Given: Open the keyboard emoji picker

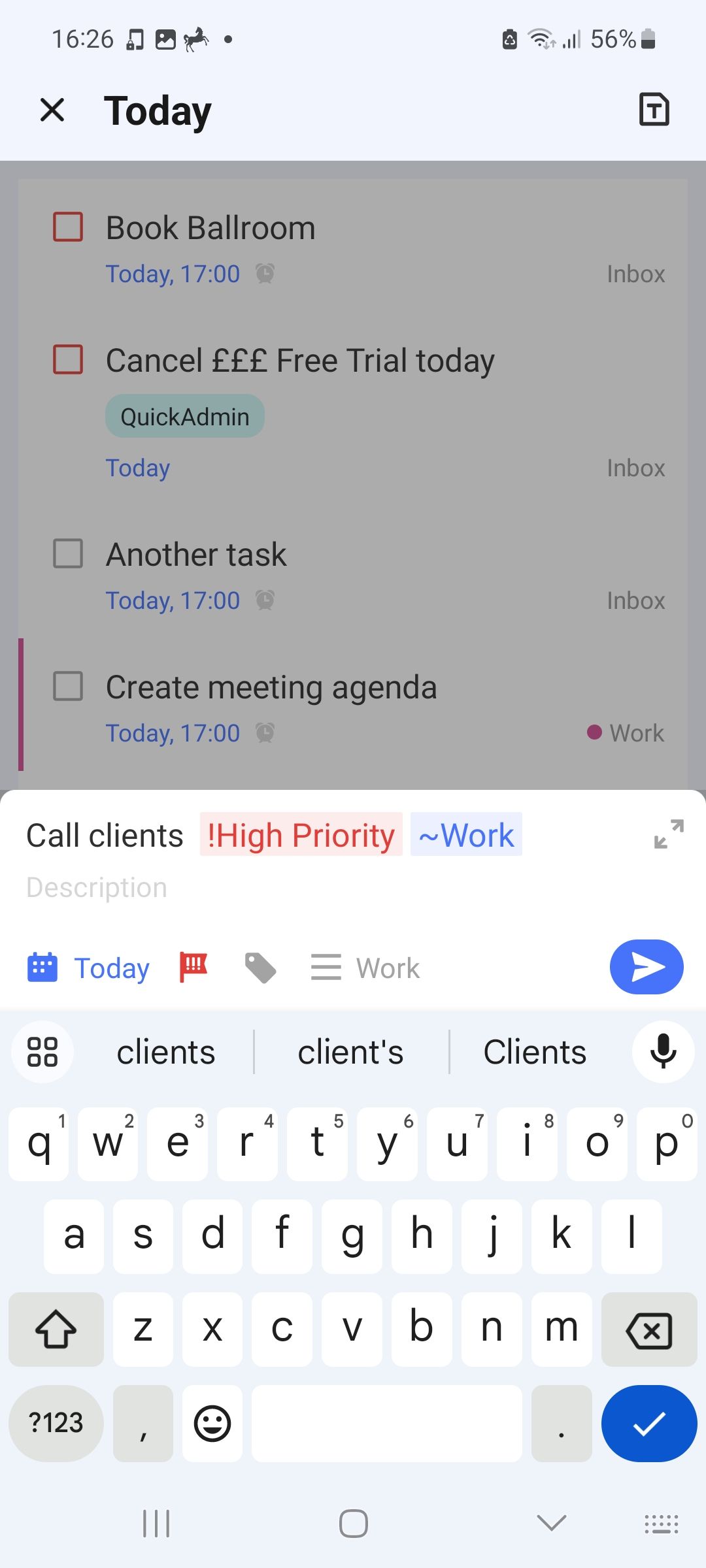Looking at the screenshot, I should coord(212,1423).
